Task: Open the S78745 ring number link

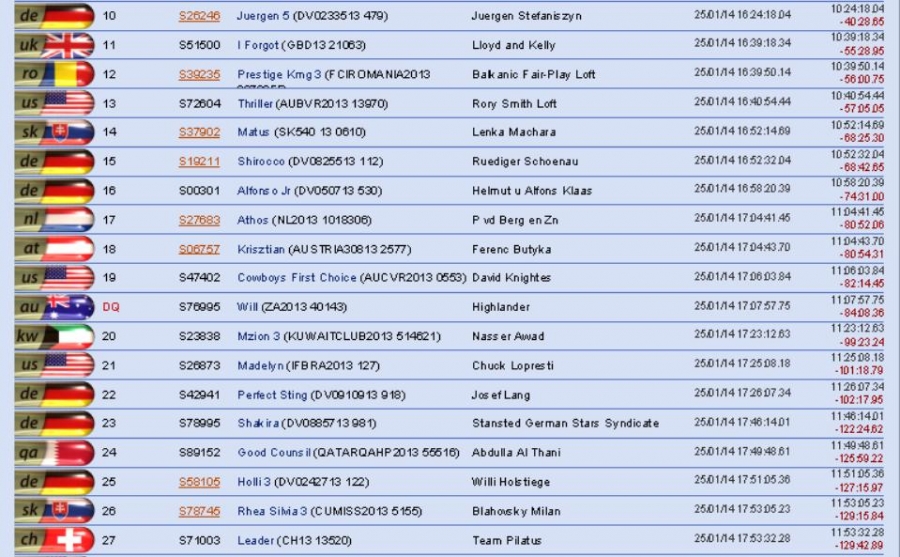Action: point(199,511)
